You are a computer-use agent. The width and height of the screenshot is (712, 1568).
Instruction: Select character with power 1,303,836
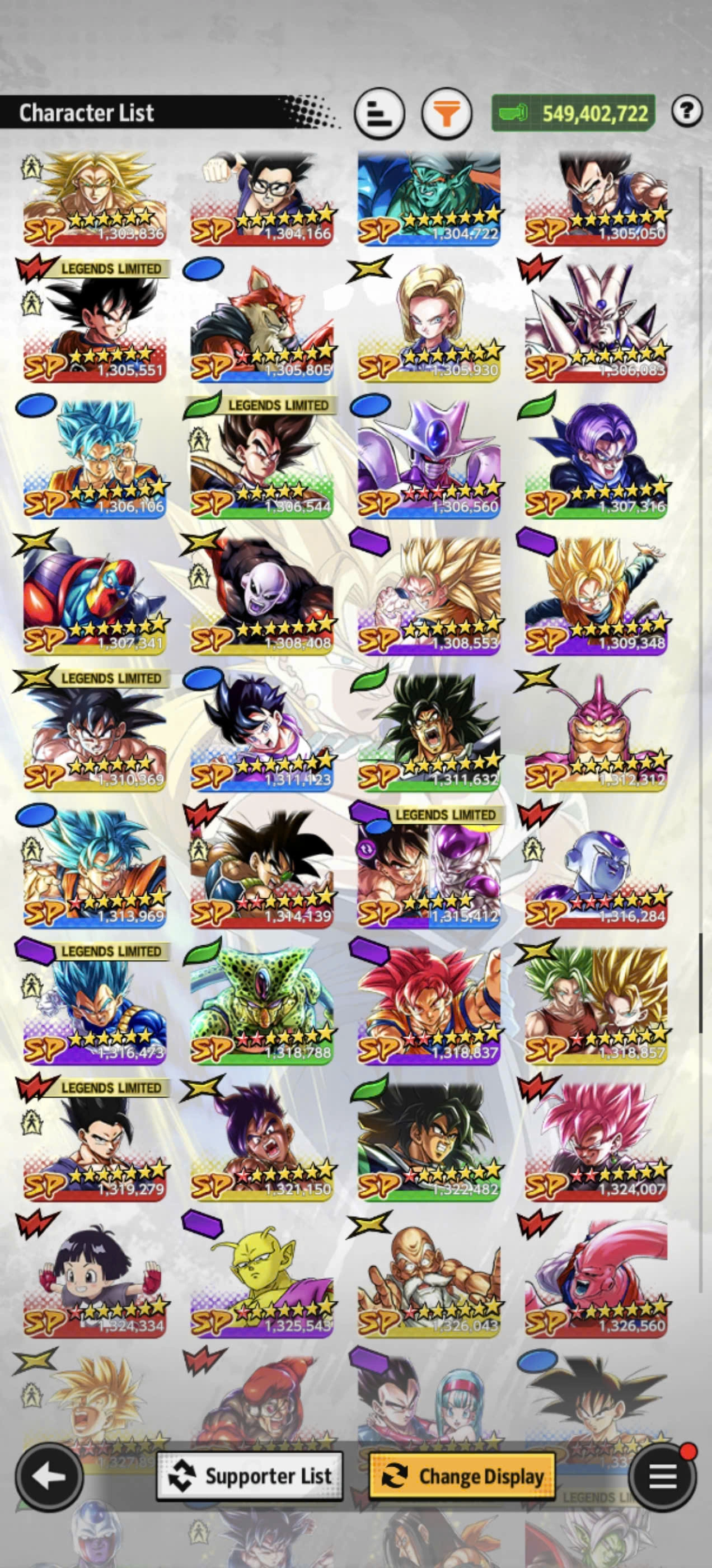coord(95,199)
